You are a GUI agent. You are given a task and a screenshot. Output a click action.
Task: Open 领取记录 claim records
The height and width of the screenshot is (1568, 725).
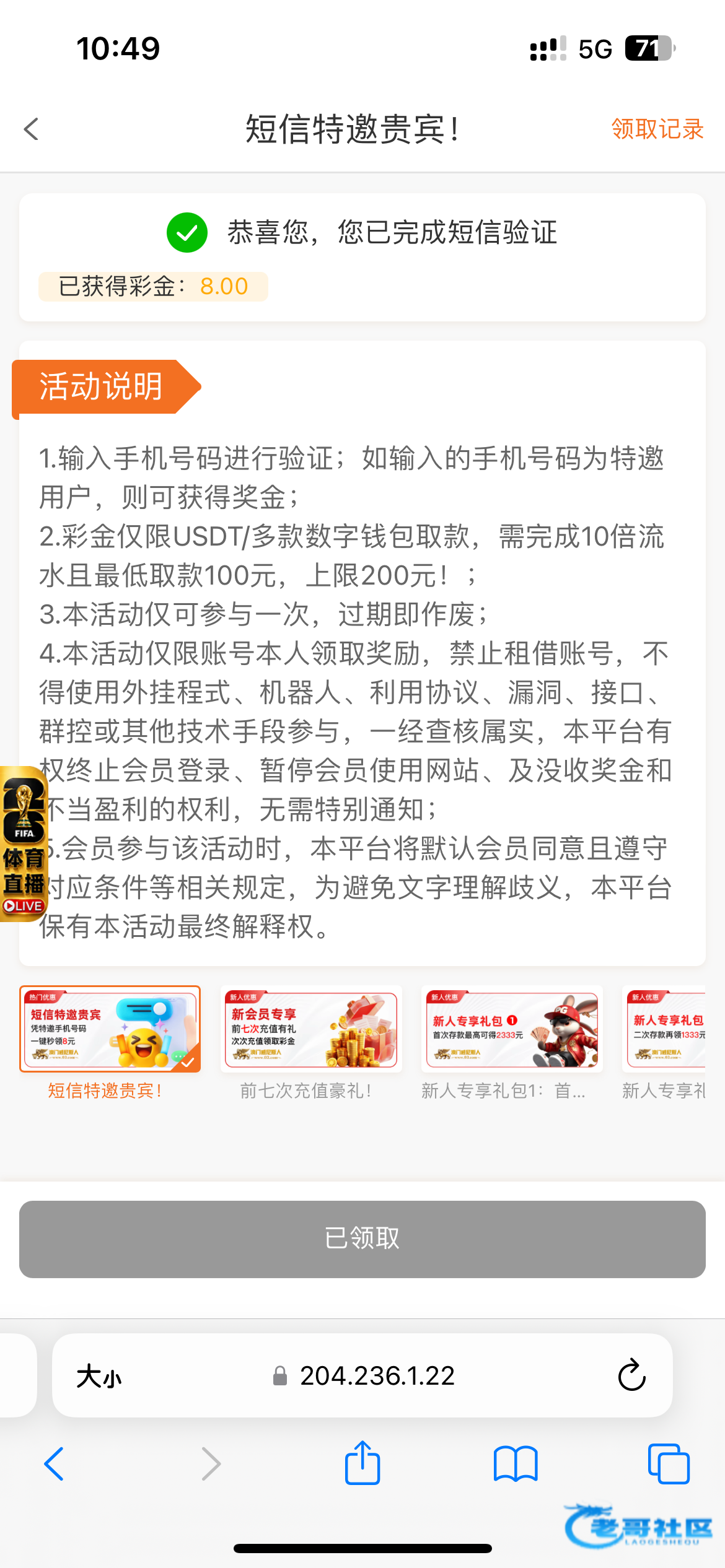[657, 129]
